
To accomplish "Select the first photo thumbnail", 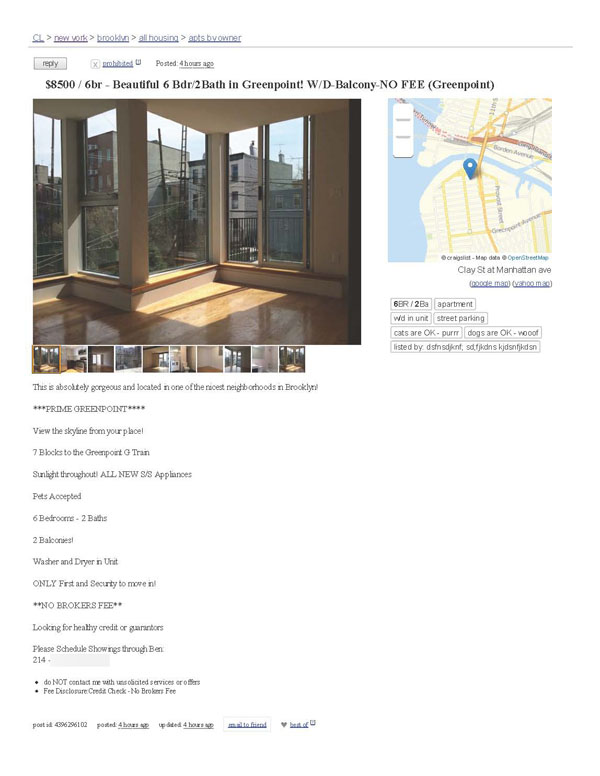I will coord(46,359).
